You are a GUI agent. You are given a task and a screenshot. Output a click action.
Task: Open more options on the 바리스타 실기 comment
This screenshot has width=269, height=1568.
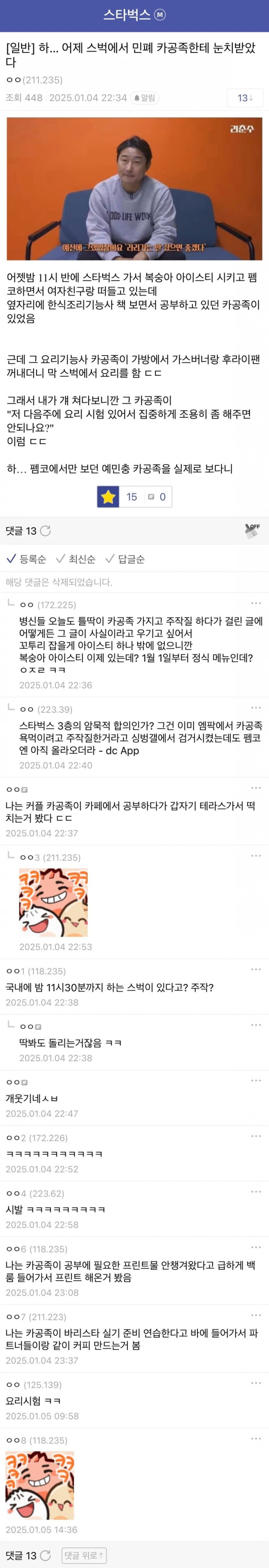point(255,1315)
